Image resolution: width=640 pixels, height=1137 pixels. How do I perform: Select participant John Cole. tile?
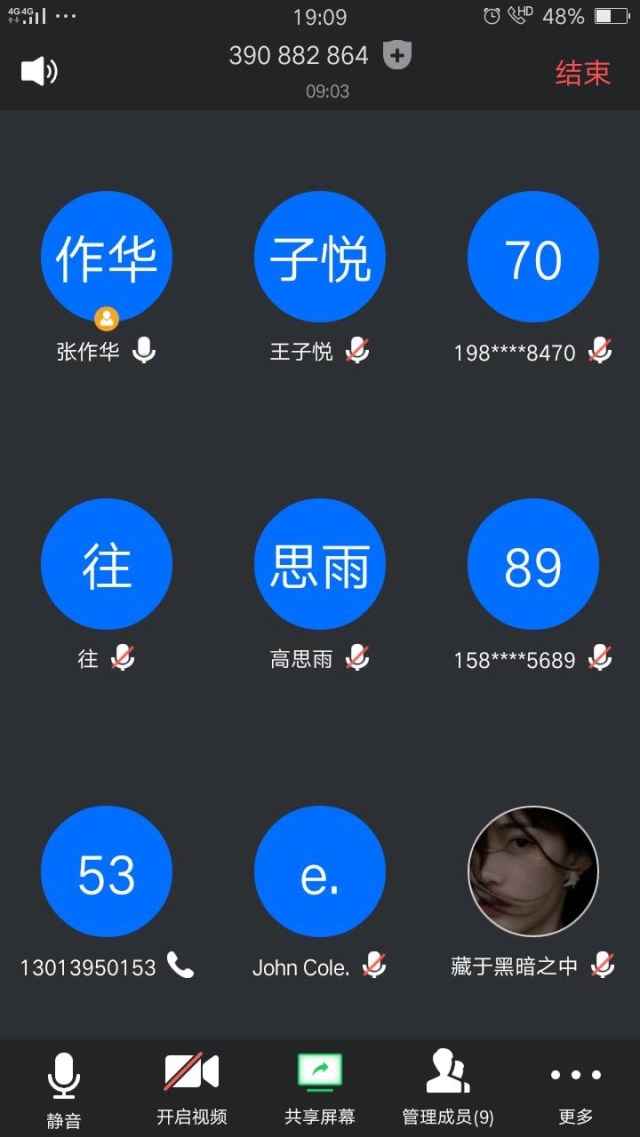pos(320,872)
